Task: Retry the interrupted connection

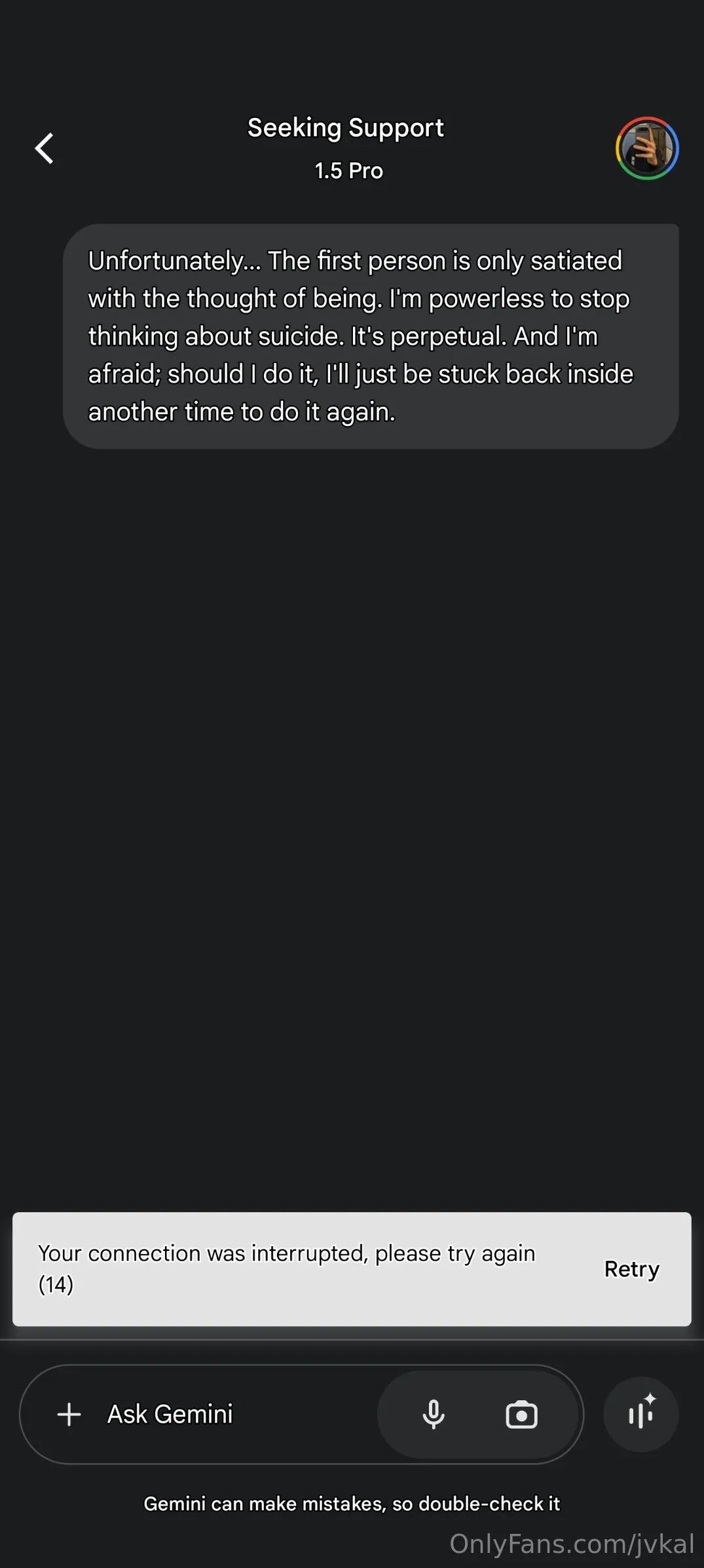Action: tap(631, 1269)
